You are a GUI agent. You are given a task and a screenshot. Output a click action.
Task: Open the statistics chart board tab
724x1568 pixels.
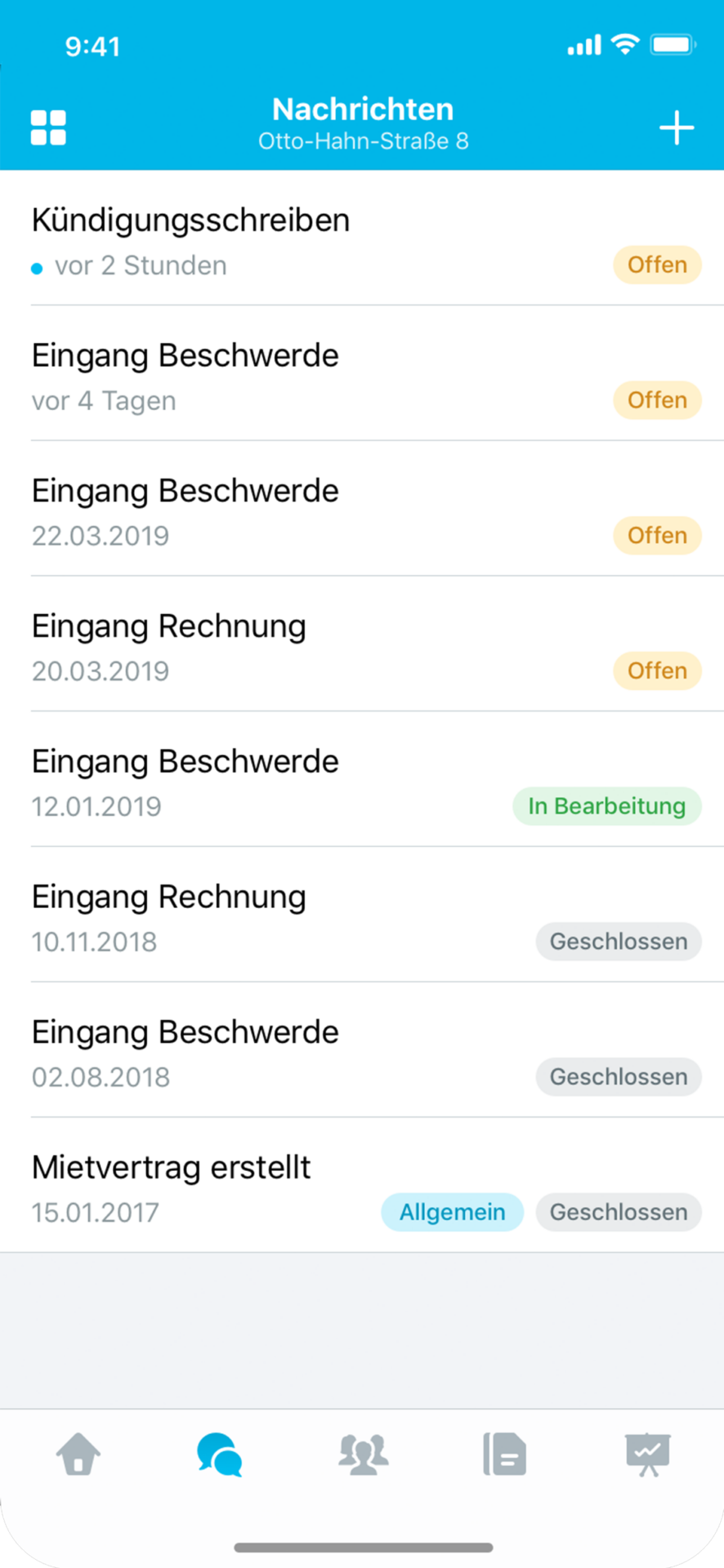[x=648, y=1454]
